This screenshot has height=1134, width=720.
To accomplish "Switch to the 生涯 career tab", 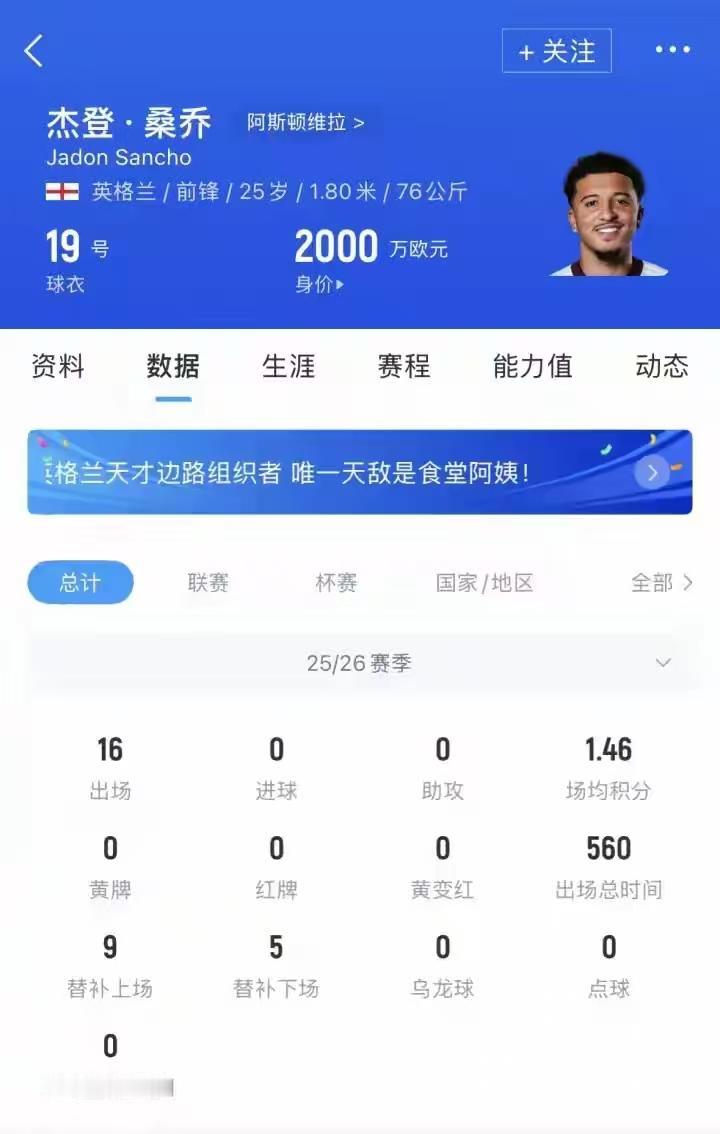I will tap(289, 367).
